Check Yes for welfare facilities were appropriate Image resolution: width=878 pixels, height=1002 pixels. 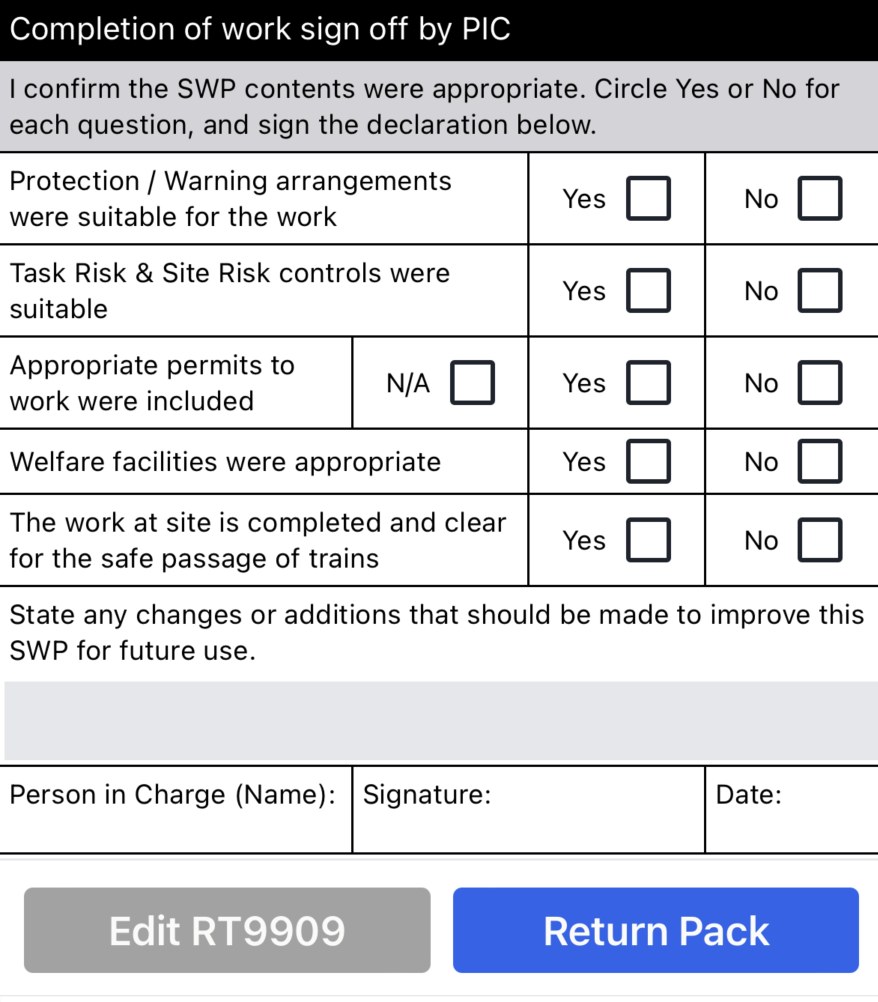[648, 461]
